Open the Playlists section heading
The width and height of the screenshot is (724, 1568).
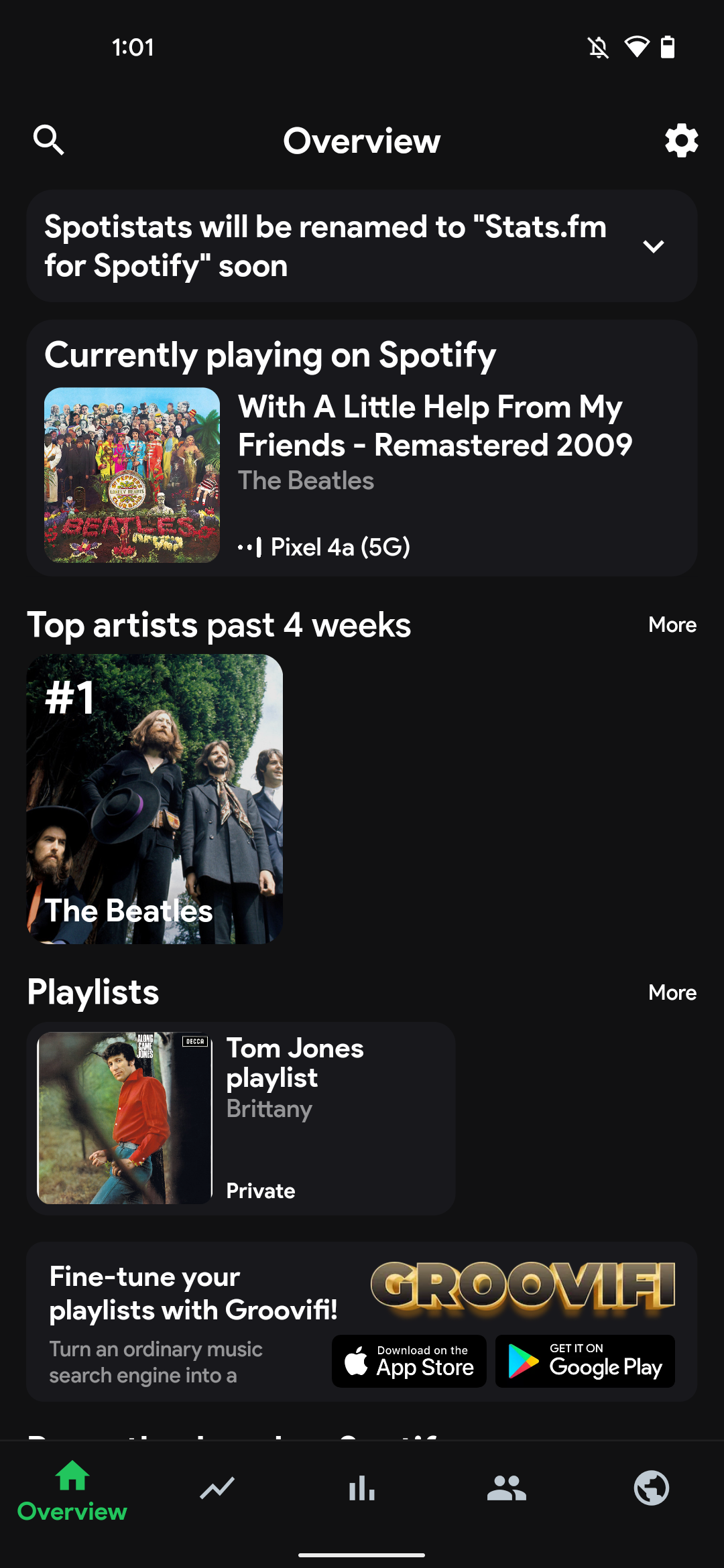point(93,992)
